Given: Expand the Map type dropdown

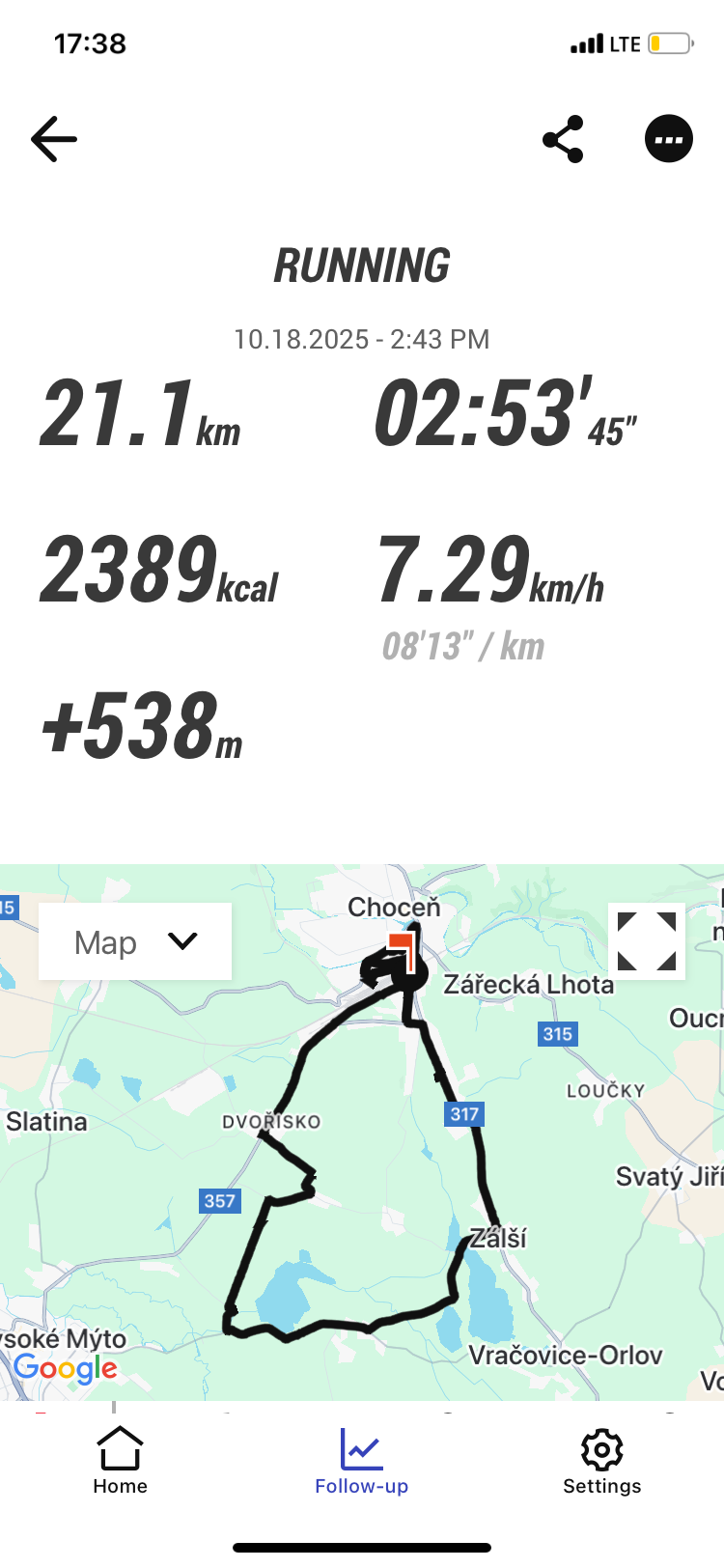Looking at the screenshot, I should [x=135, y=941].
